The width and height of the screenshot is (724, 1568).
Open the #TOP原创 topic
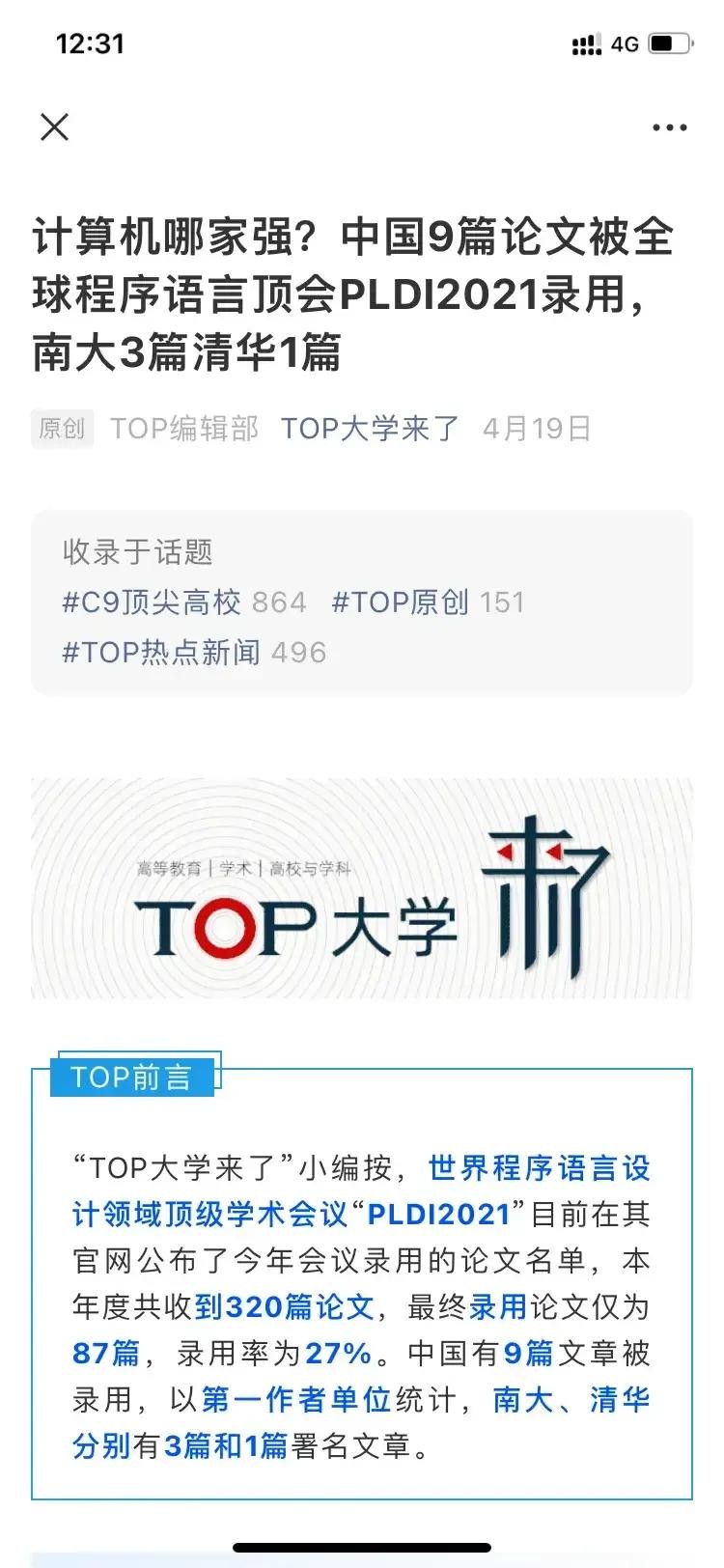400,602
